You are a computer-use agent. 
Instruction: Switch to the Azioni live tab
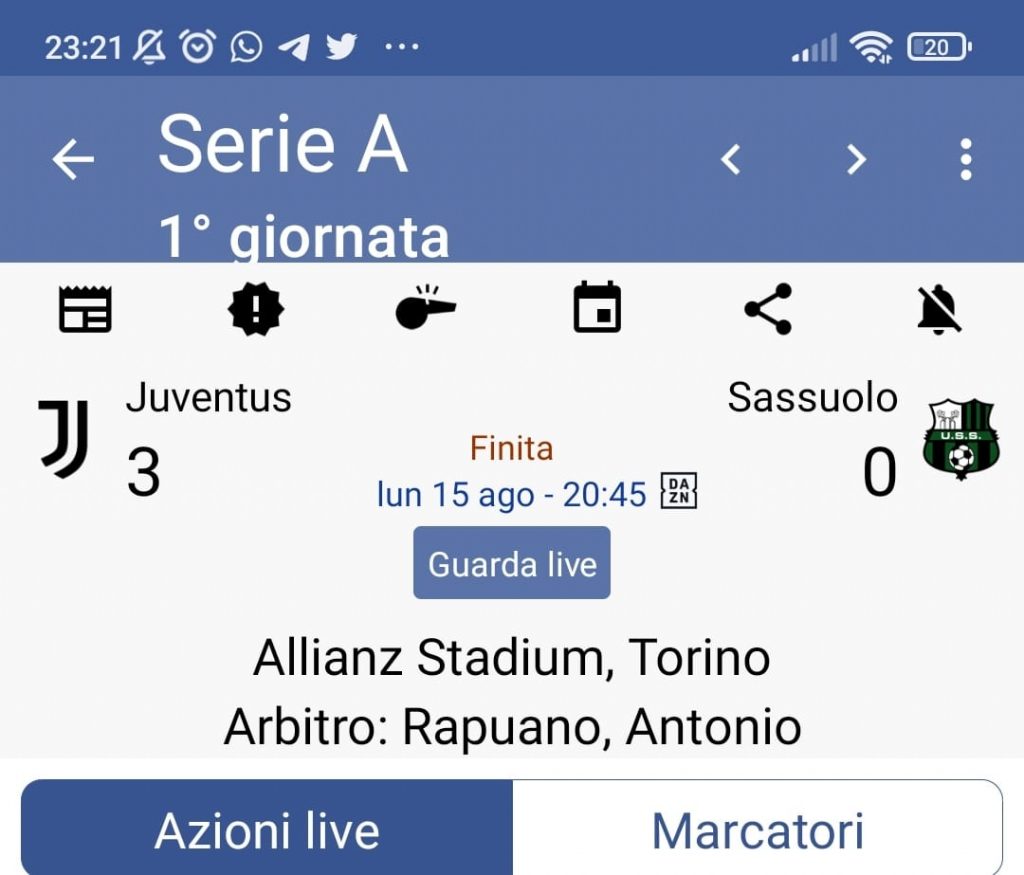267,831
